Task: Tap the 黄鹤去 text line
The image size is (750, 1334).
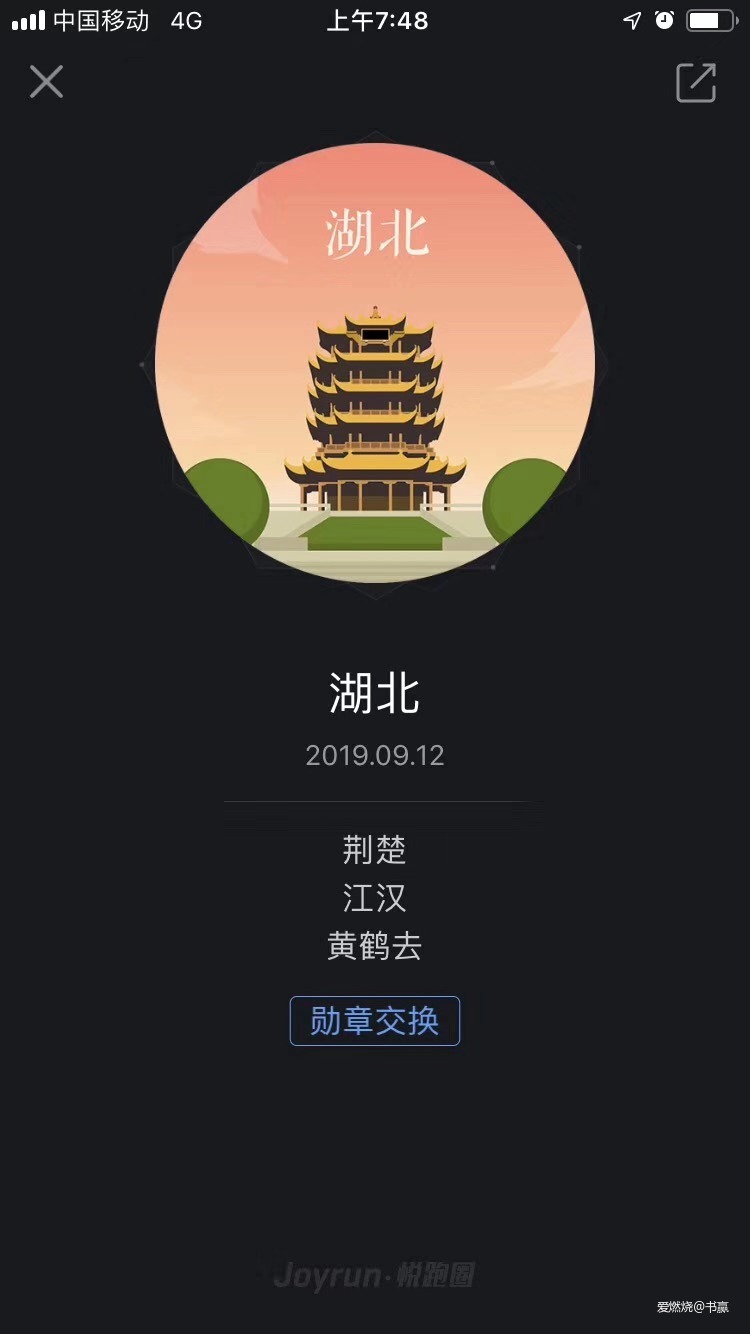Action: click(x=375, y=947)
